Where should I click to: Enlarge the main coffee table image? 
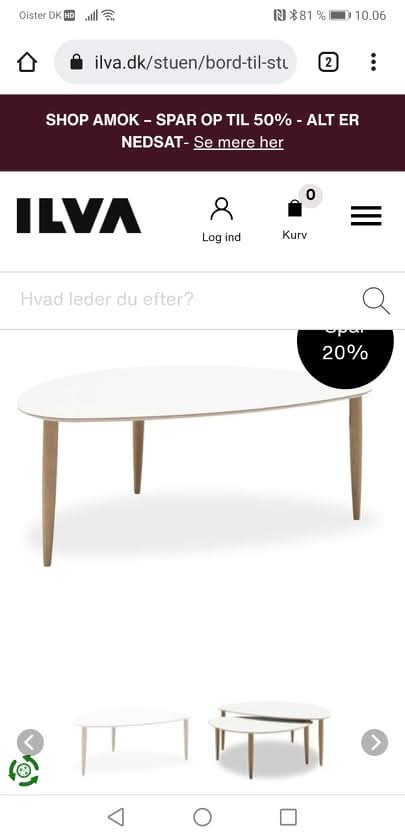point(196,466)
